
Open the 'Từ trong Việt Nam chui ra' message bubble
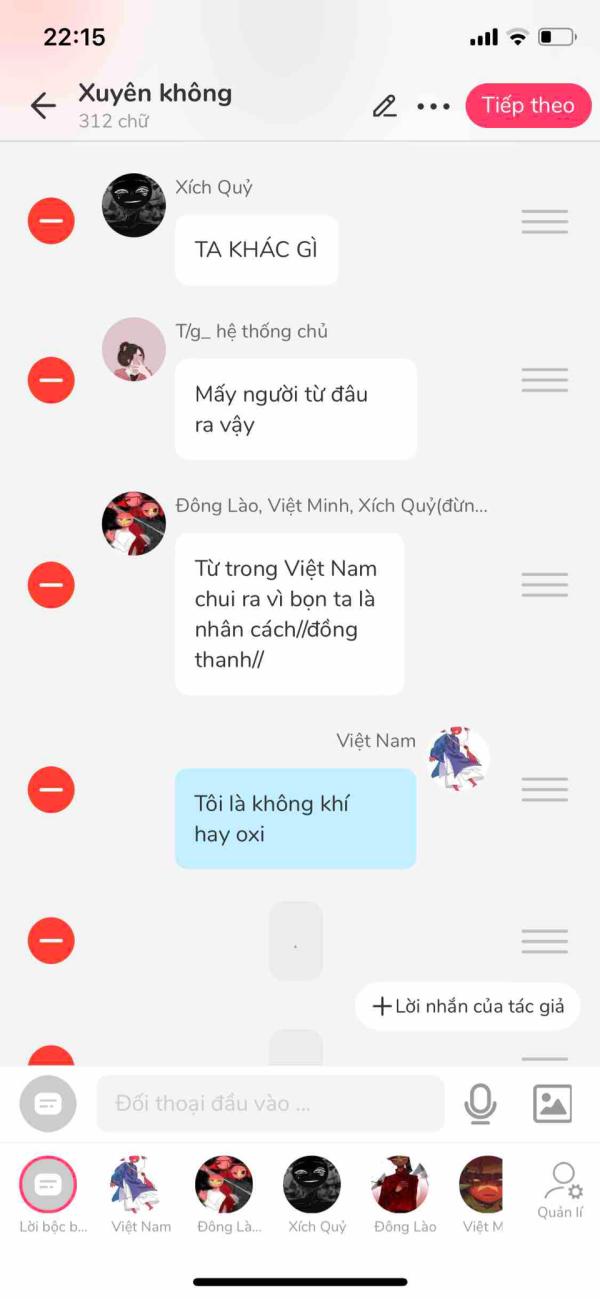coord(289,613)
